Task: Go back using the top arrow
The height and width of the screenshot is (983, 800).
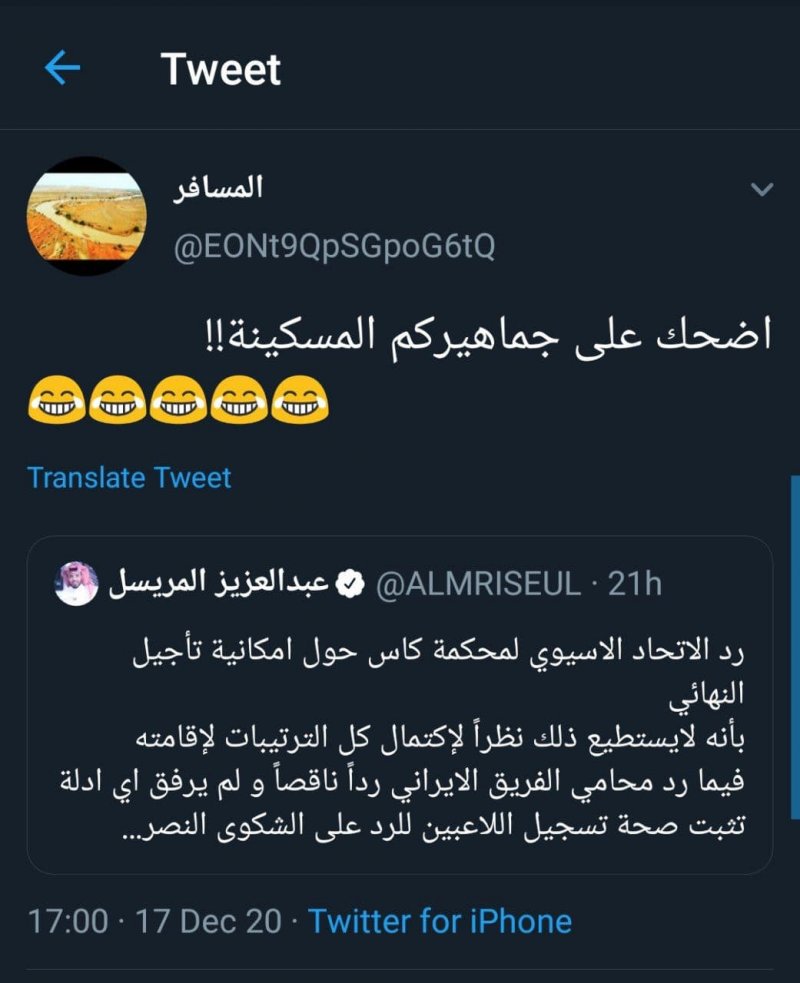Action: [x=62, y=68]
